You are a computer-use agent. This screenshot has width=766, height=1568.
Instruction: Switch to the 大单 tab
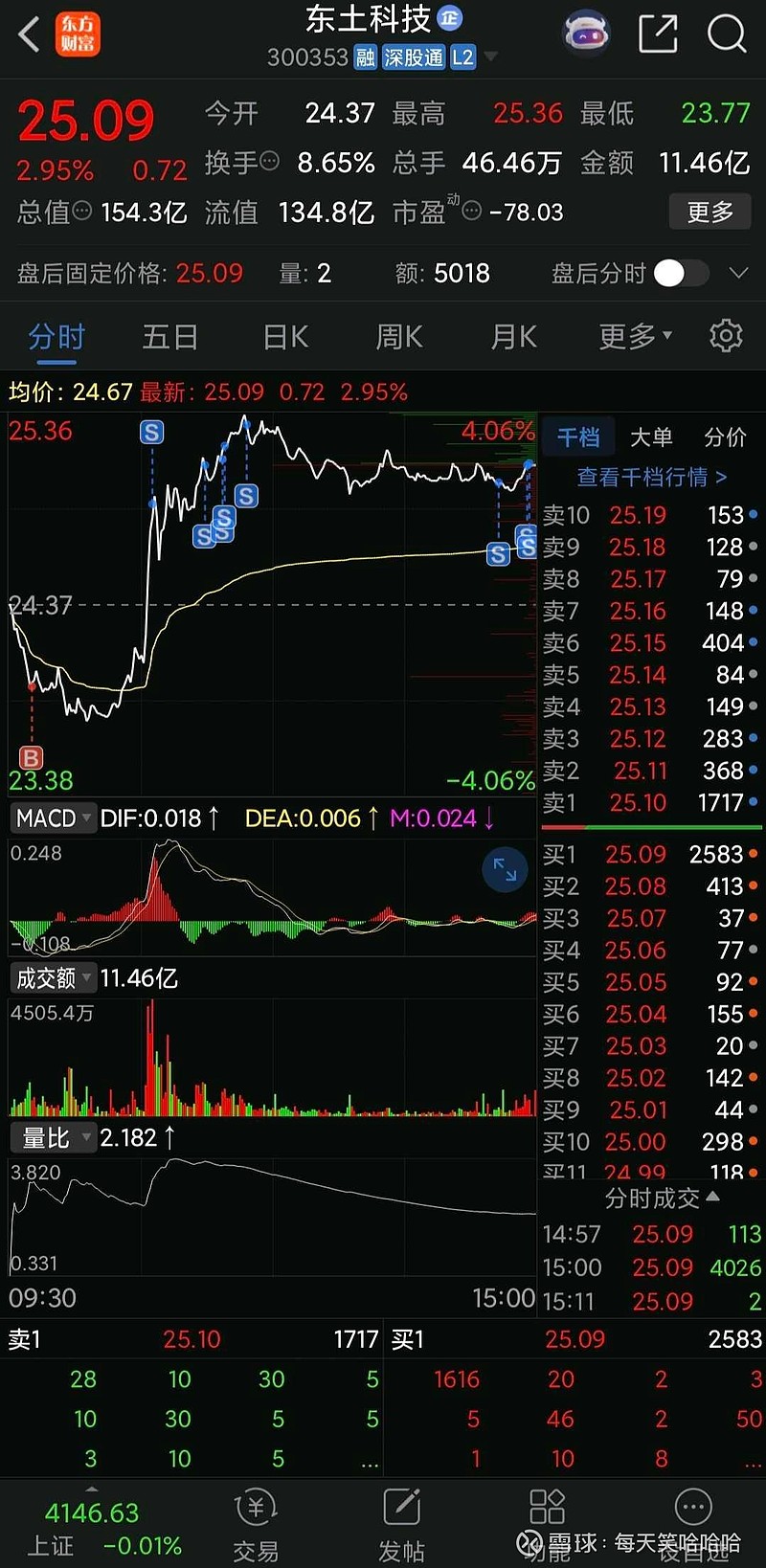(x=651, y=437)
